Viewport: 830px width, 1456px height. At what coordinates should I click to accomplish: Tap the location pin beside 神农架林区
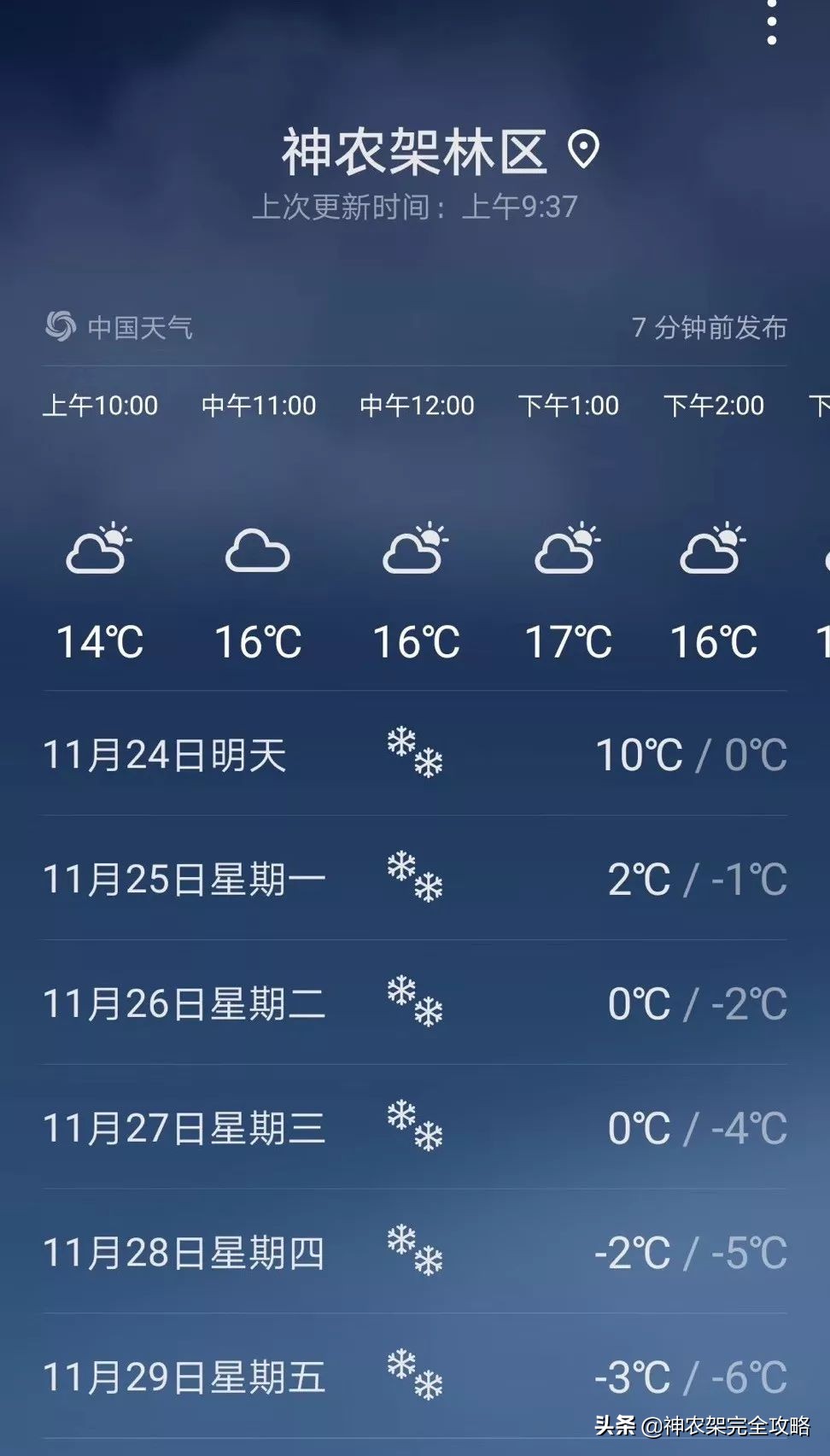click(583, 150)
